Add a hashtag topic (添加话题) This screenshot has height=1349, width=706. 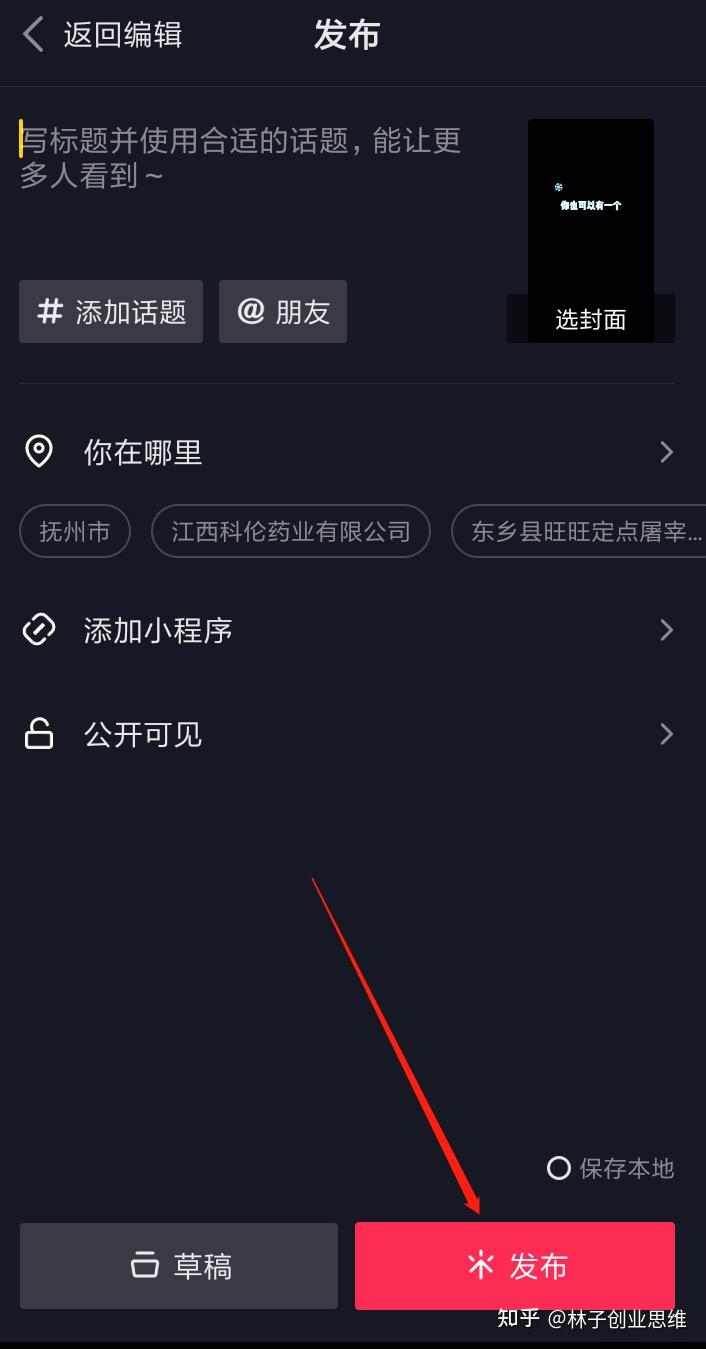(x=111, y=312)
